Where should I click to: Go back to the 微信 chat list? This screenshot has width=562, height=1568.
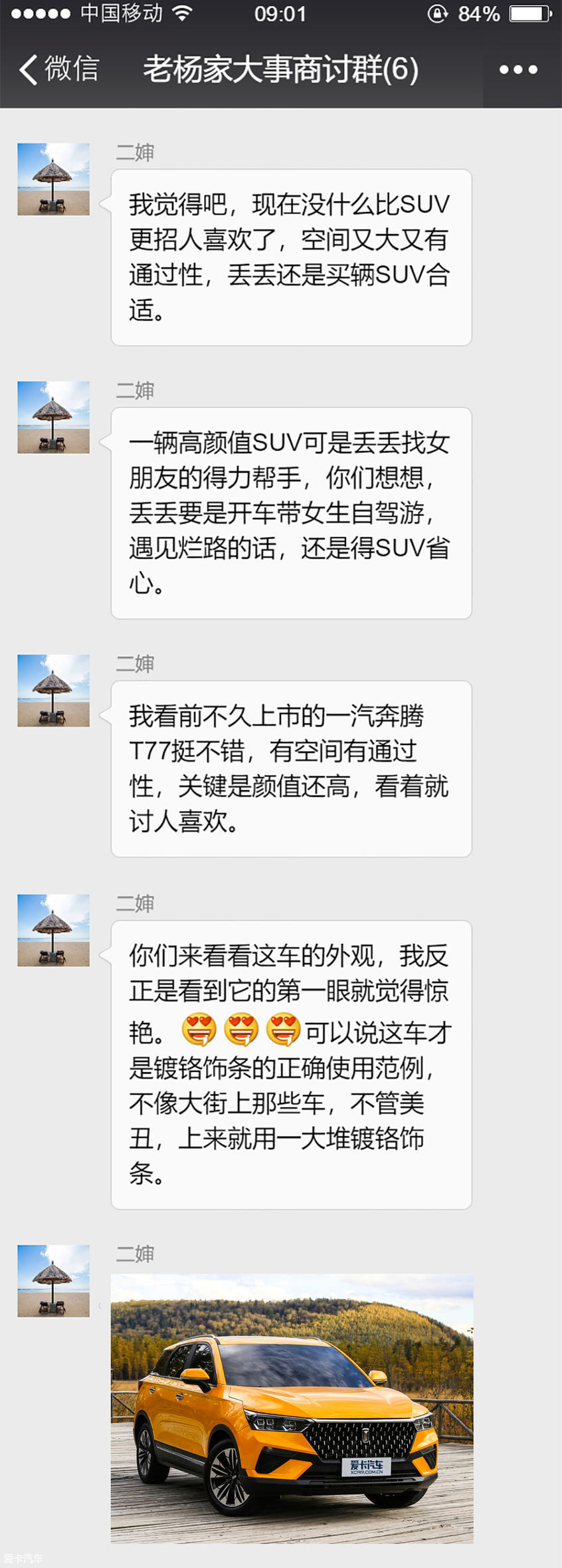58,69
